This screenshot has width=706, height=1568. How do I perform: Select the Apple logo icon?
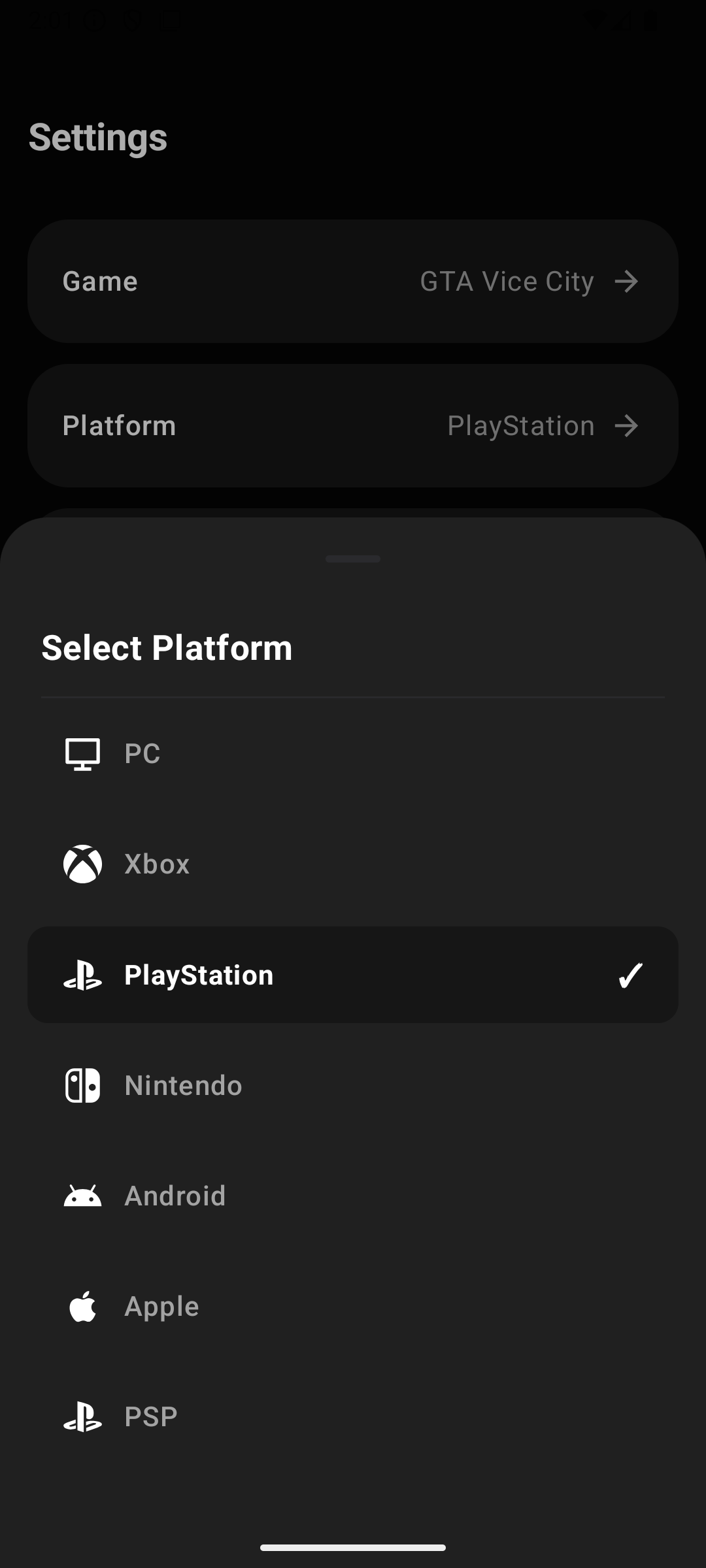(83, 1305)
